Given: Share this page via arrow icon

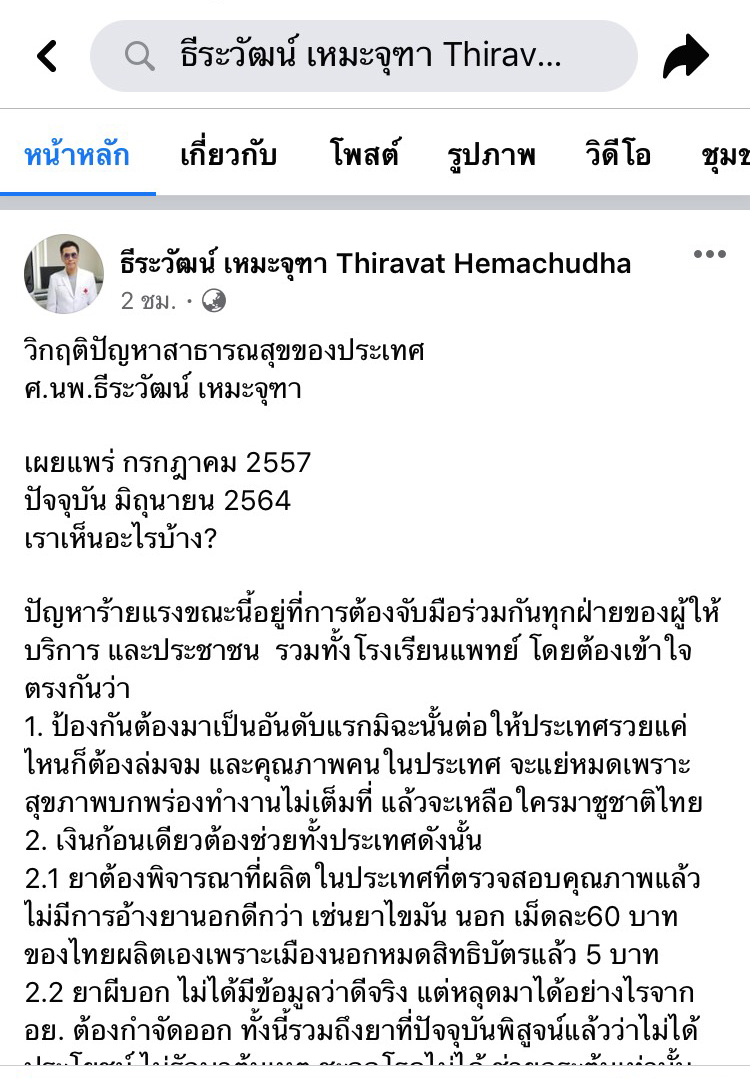Looking at the screenshot, I should [x=686, y=56].
